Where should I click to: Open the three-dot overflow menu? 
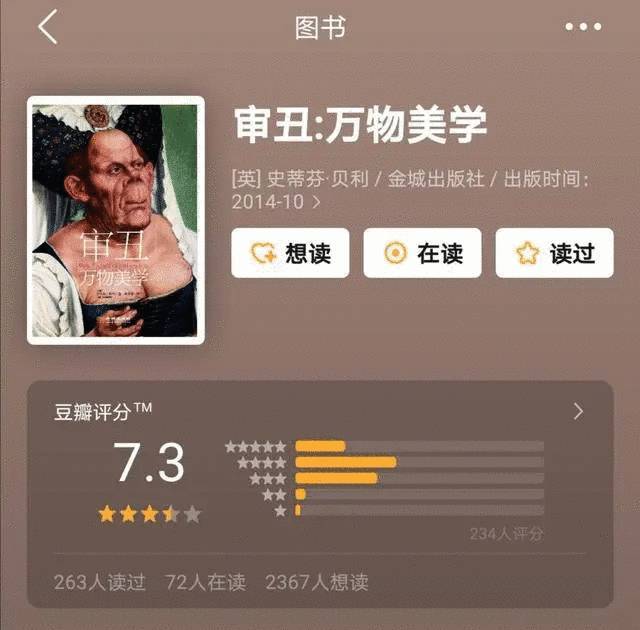(583, 28)
